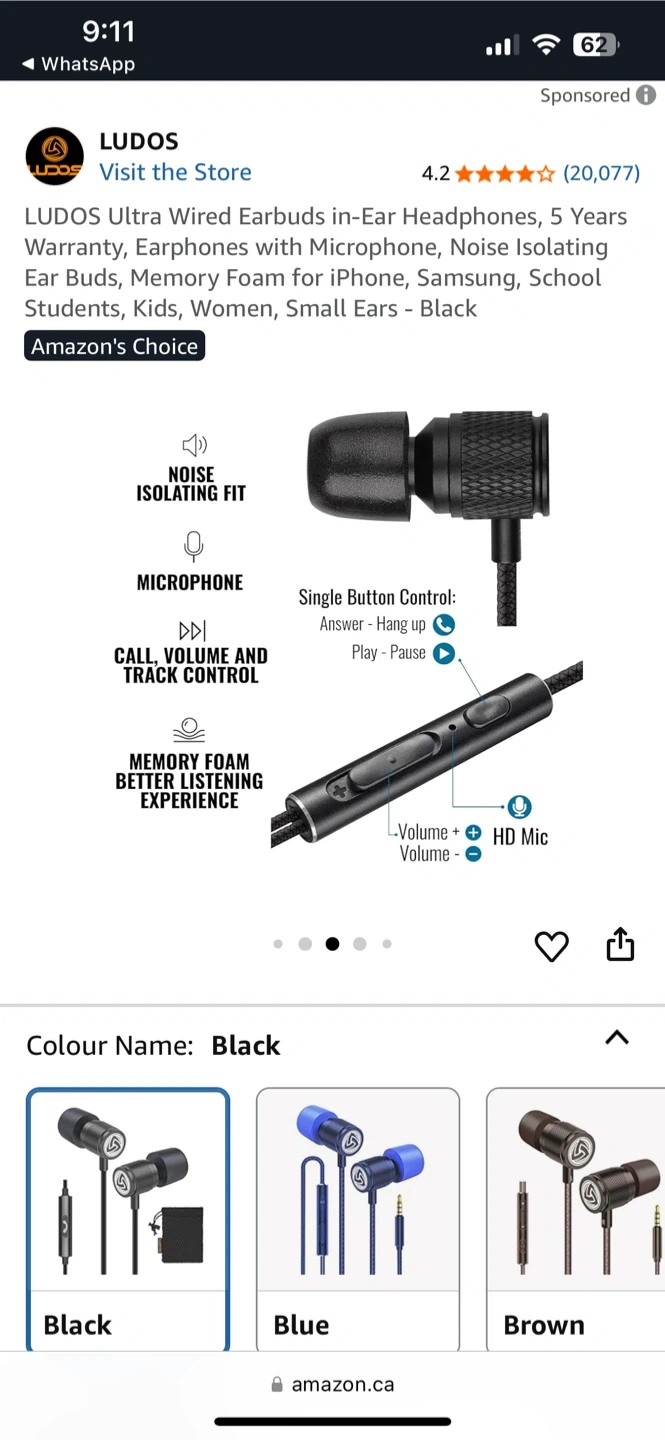Share this product listing

(620, 944)
